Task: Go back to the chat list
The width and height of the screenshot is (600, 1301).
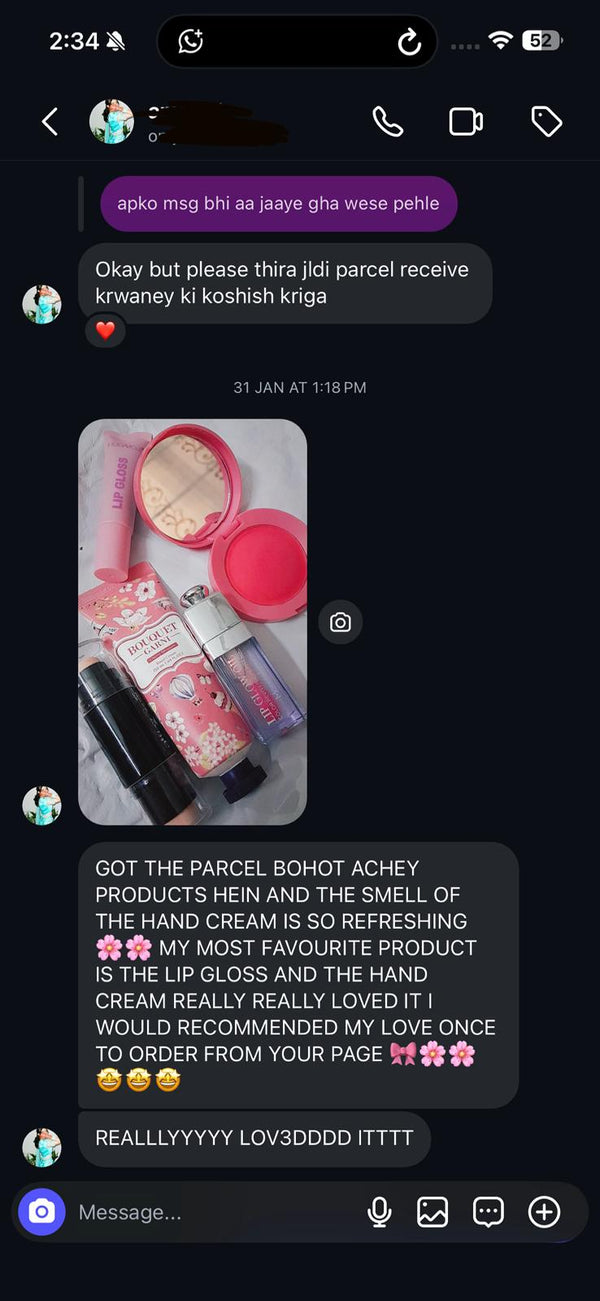Action: coord(50,122)
